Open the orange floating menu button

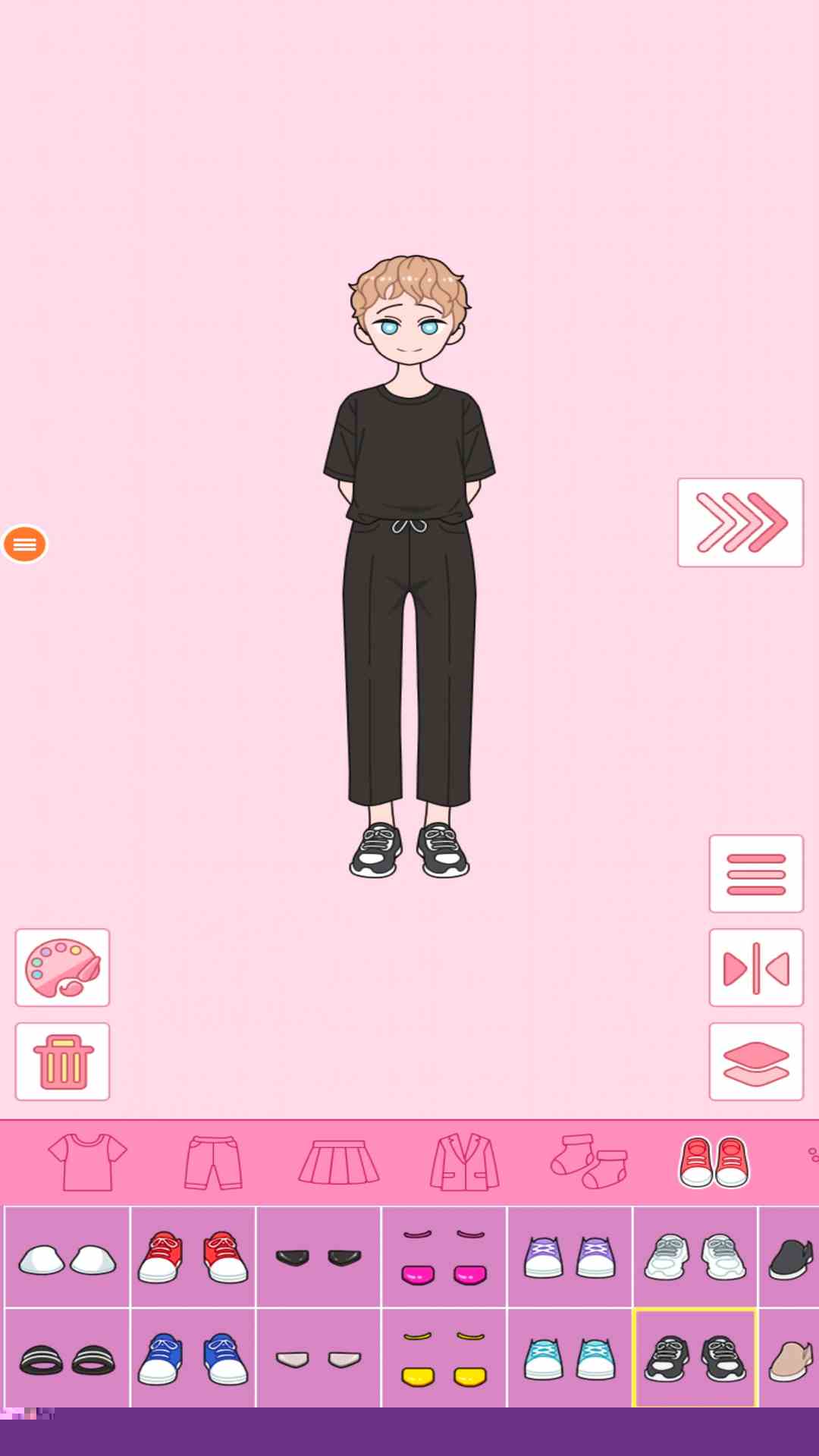(x=24, y=544)
